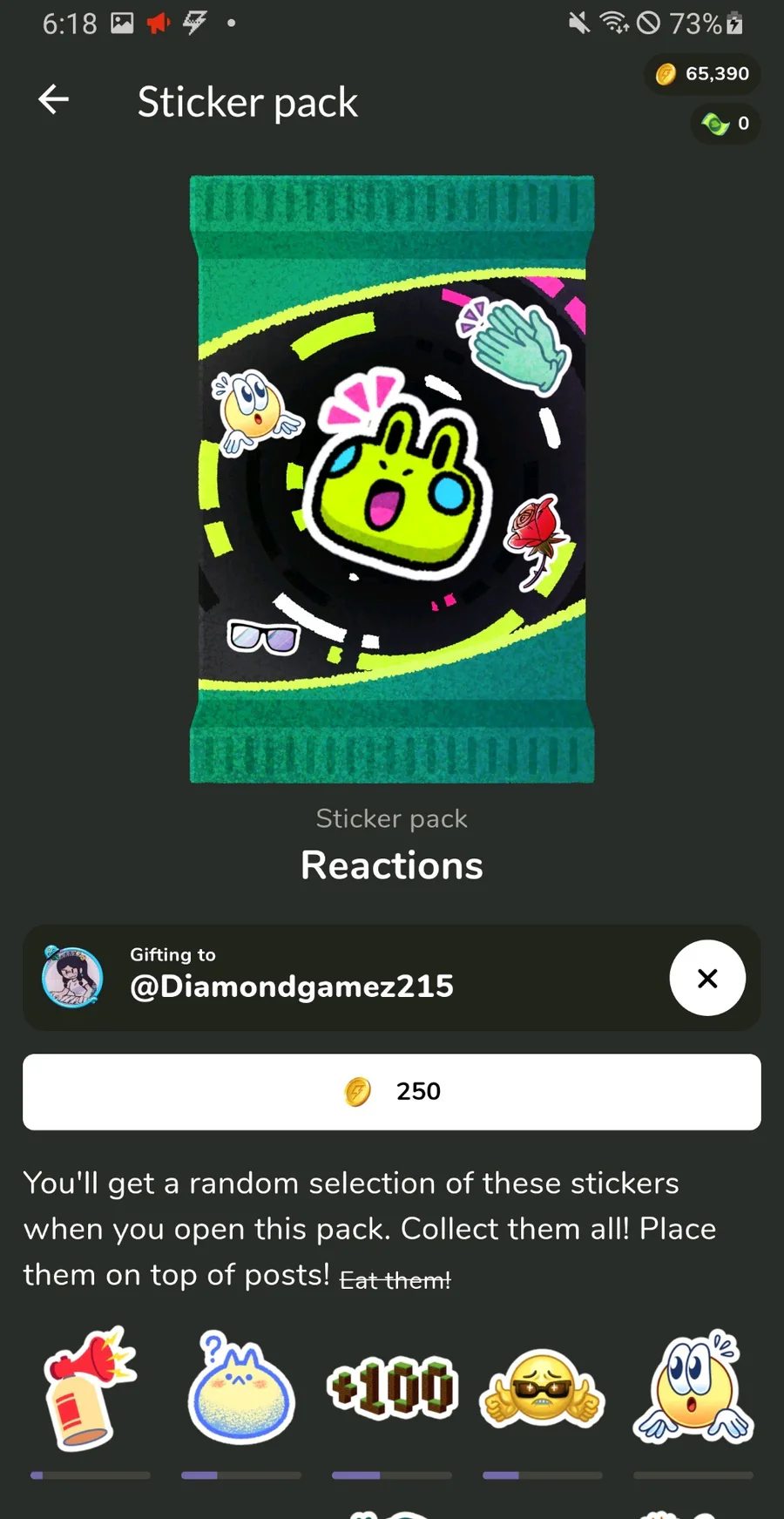Screen dimensions: 784x1519
Task: View the blue blob question-mark sticker
Action: (241, 1388)
